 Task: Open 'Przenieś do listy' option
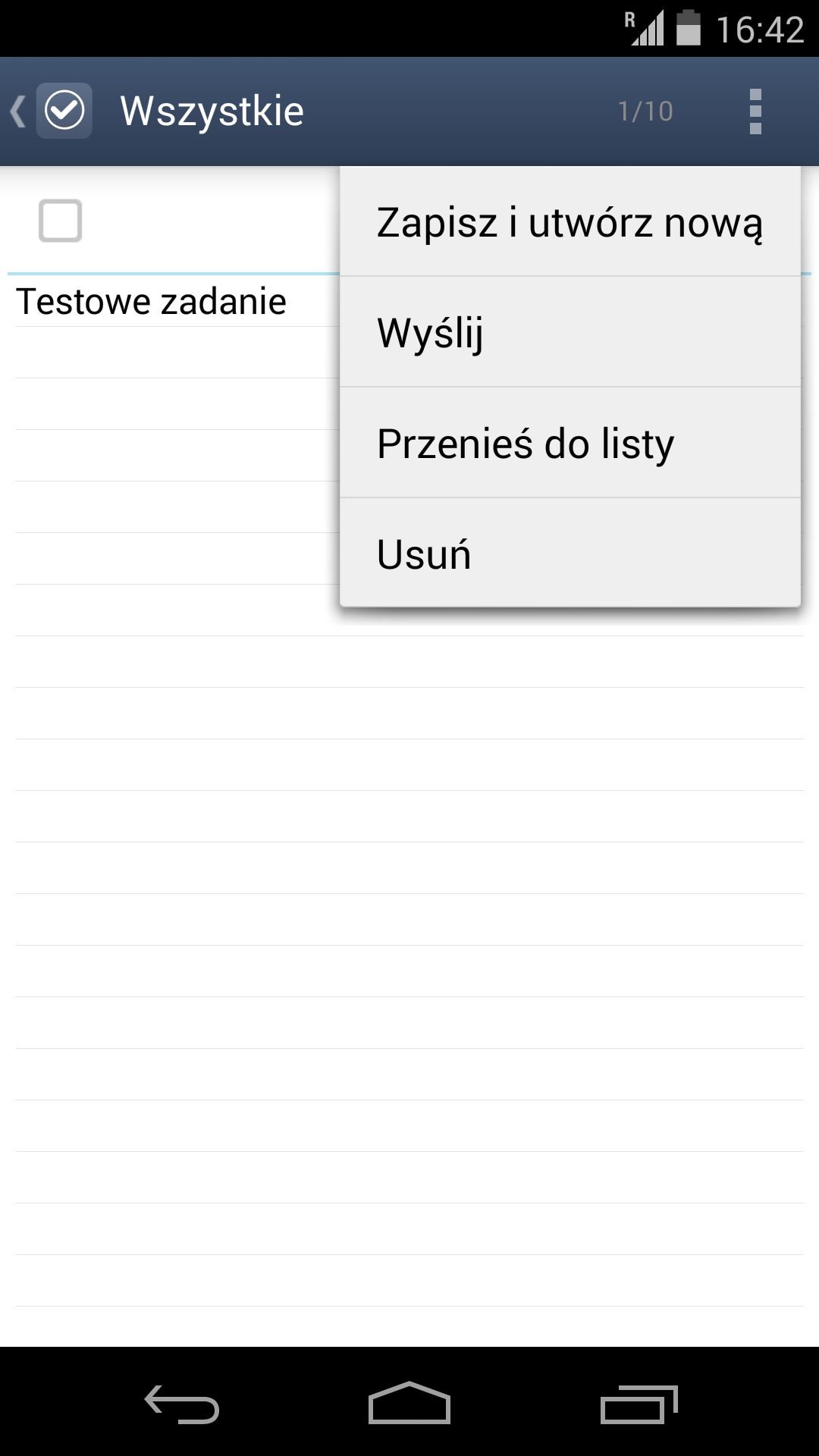pyautogui.click(x=570, y=443)
